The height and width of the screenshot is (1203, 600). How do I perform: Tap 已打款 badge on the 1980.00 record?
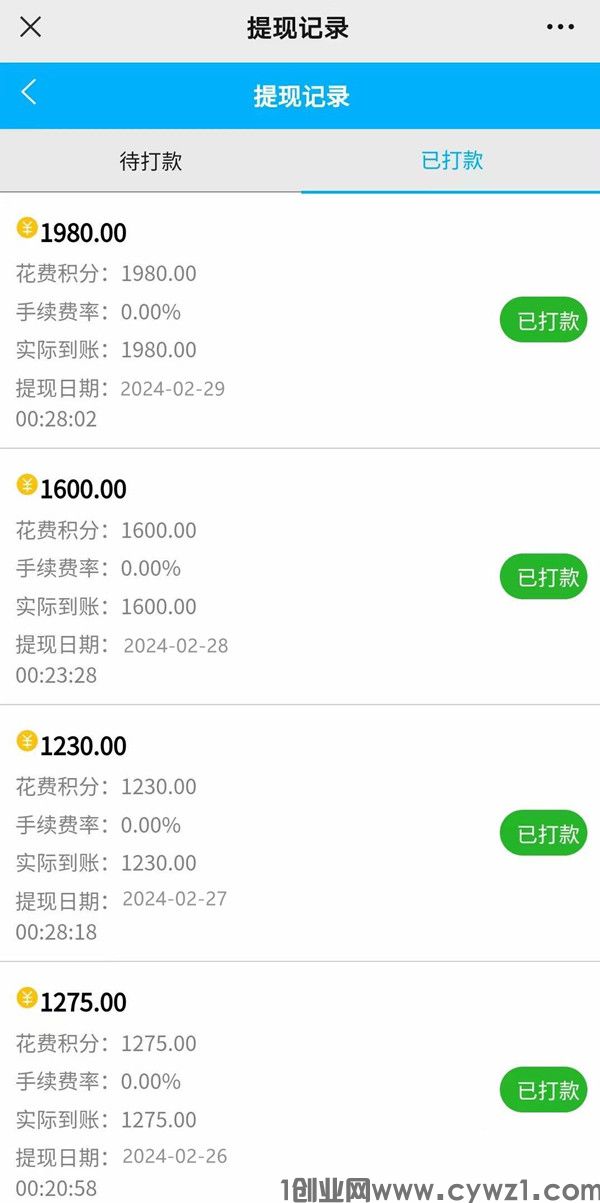[543, 321]
